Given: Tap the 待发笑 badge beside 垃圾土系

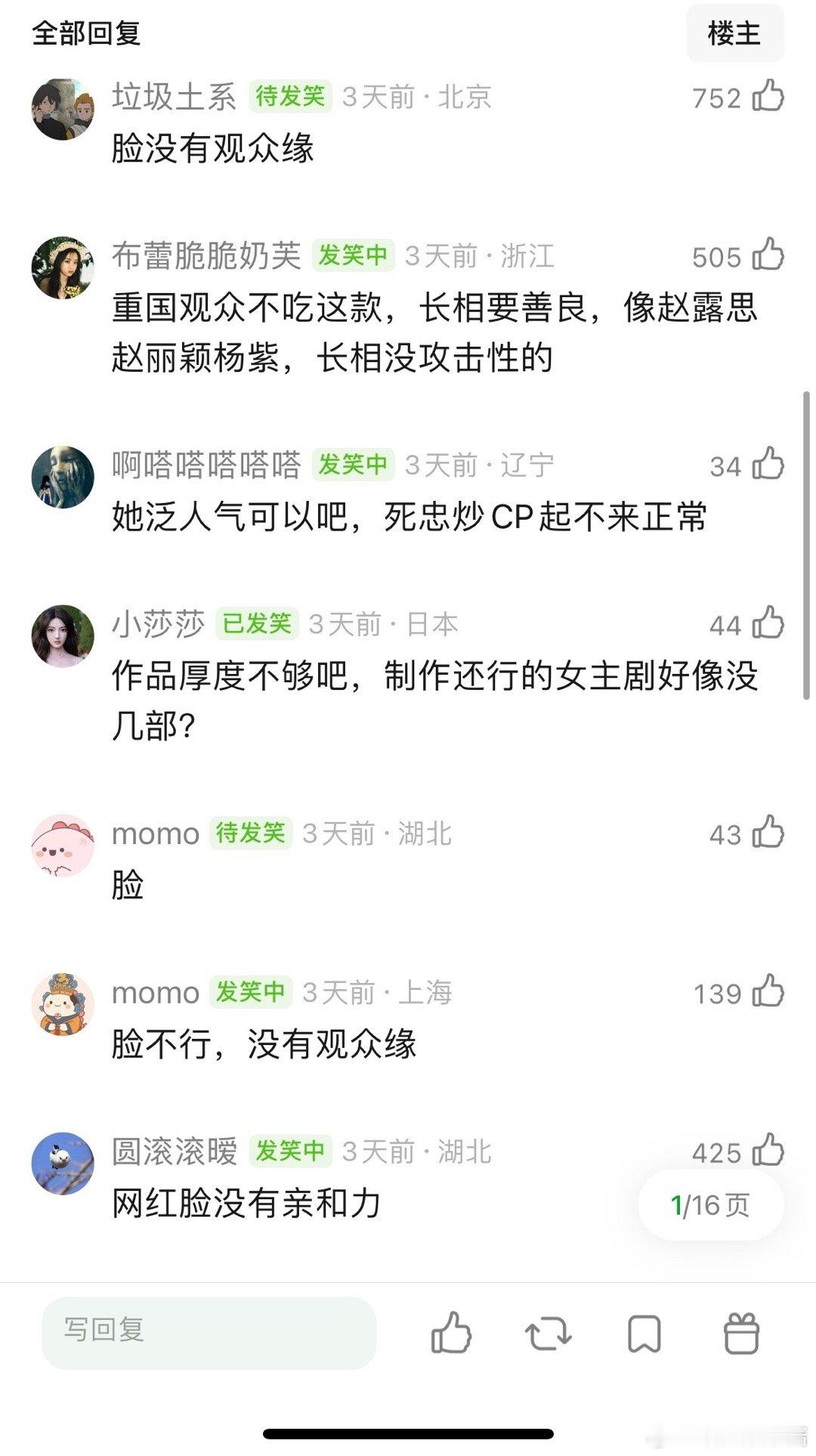Looking at the screenshot, I should pyautogui.click(x=291, y=97).
